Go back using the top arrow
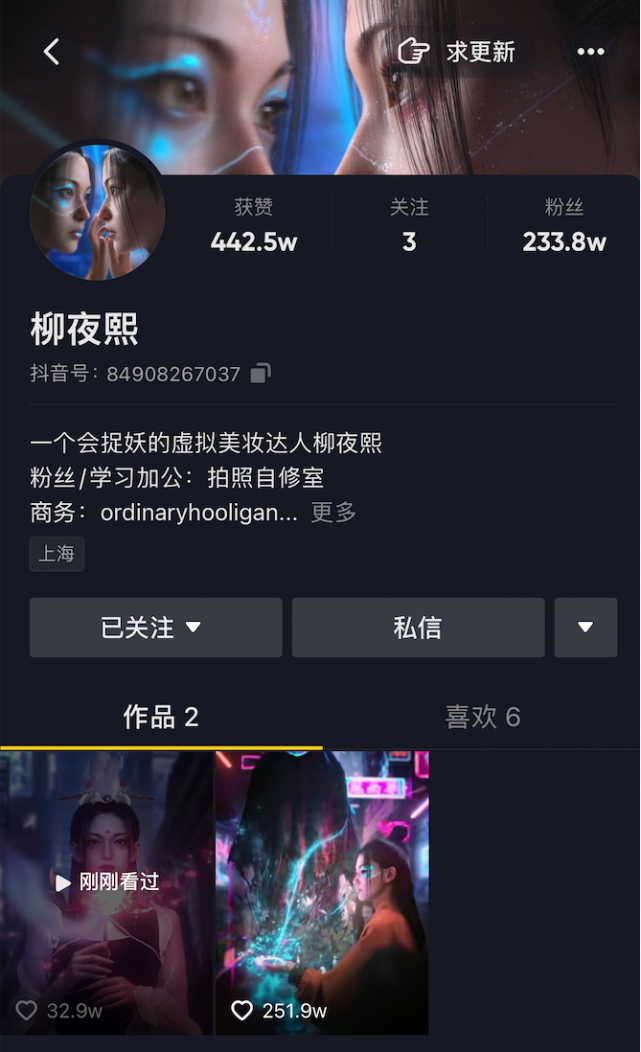The height and width of the screenshot is (1052, 641). pos(52,52)
